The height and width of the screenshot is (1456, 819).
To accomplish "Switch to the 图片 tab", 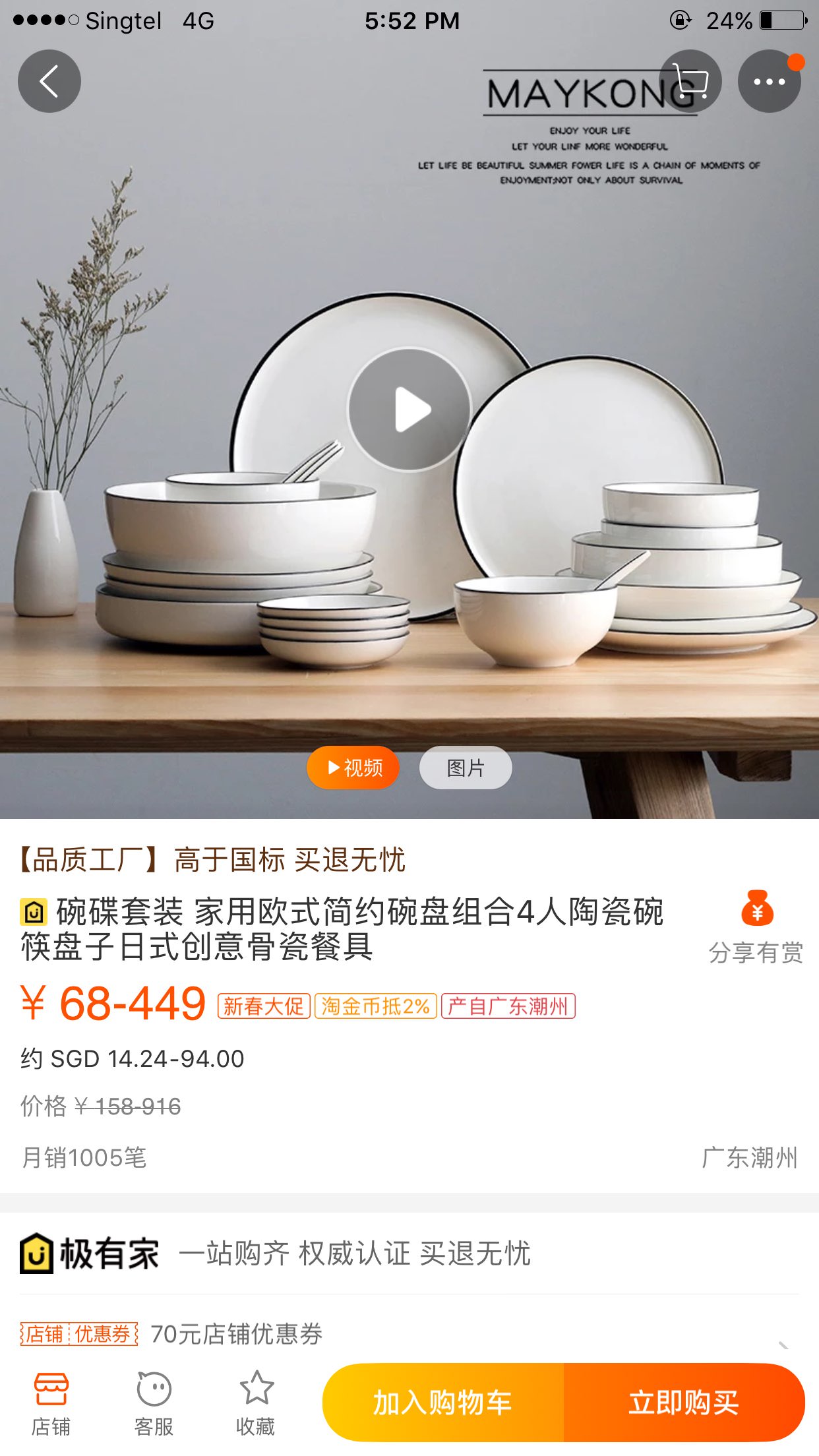I will 466,768.
